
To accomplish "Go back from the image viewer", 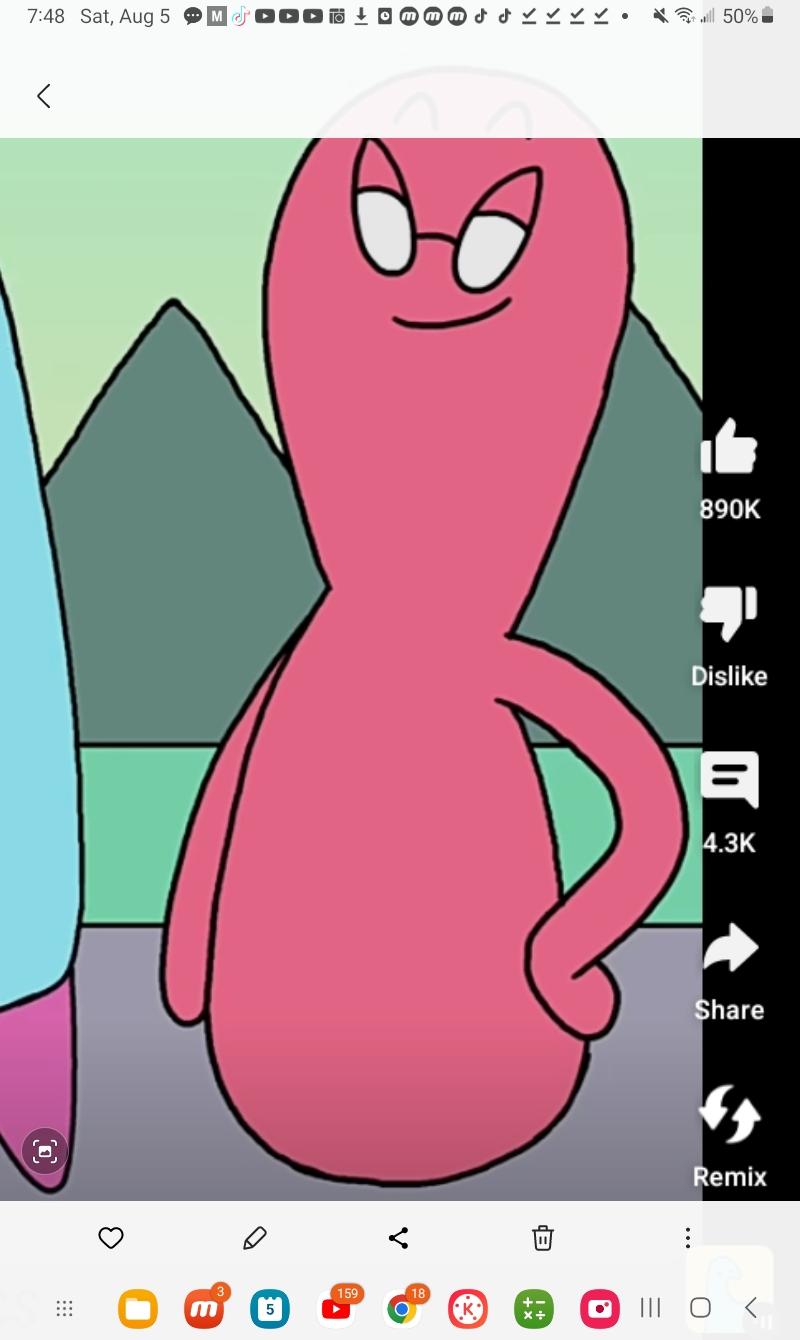I will point(43,96).
